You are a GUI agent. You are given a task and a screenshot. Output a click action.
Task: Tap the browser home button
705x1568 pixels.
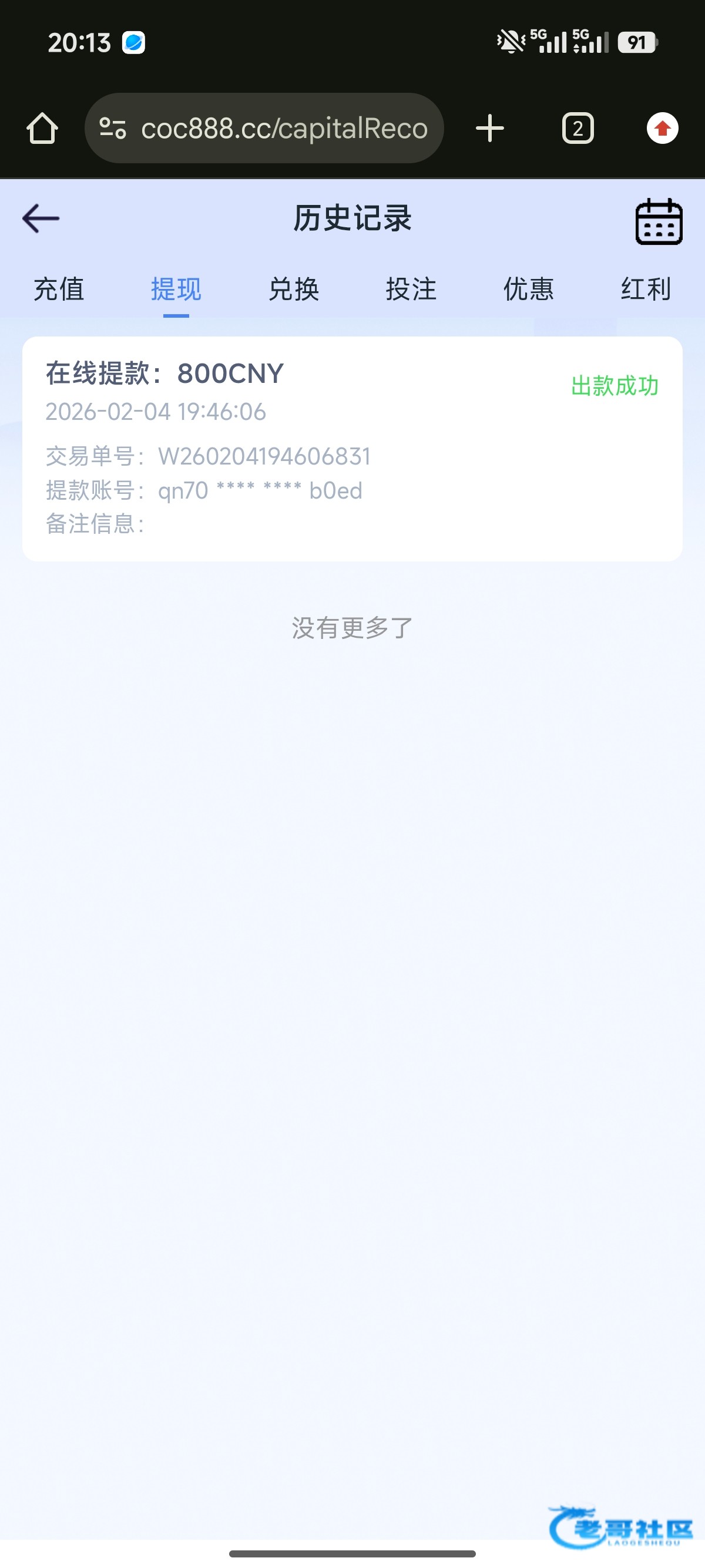42,129
